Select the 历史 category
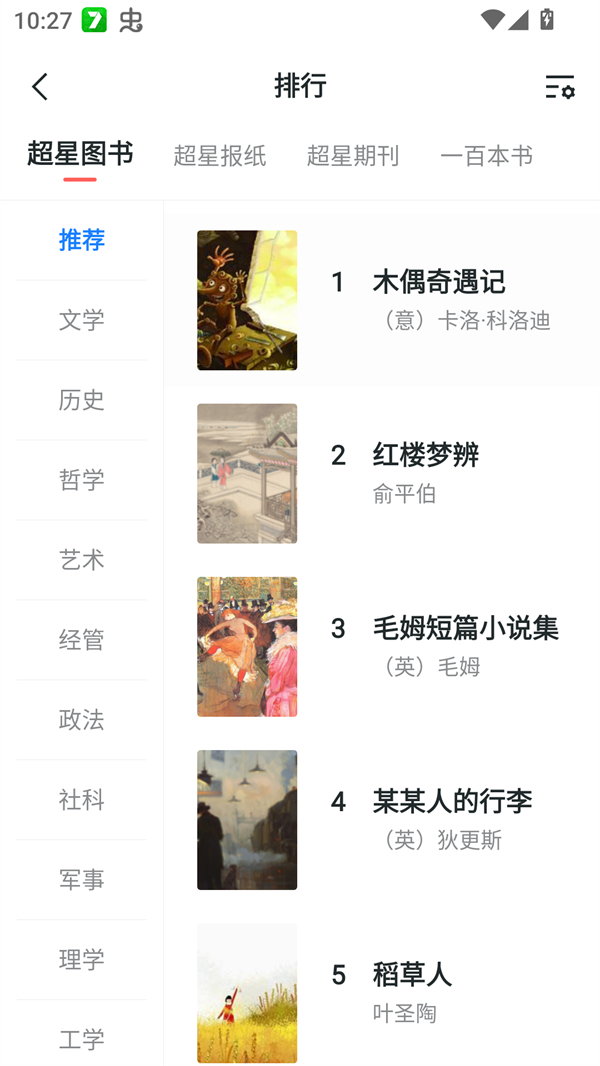This screenshot has height=1066, width=600. tap(81, 400)
